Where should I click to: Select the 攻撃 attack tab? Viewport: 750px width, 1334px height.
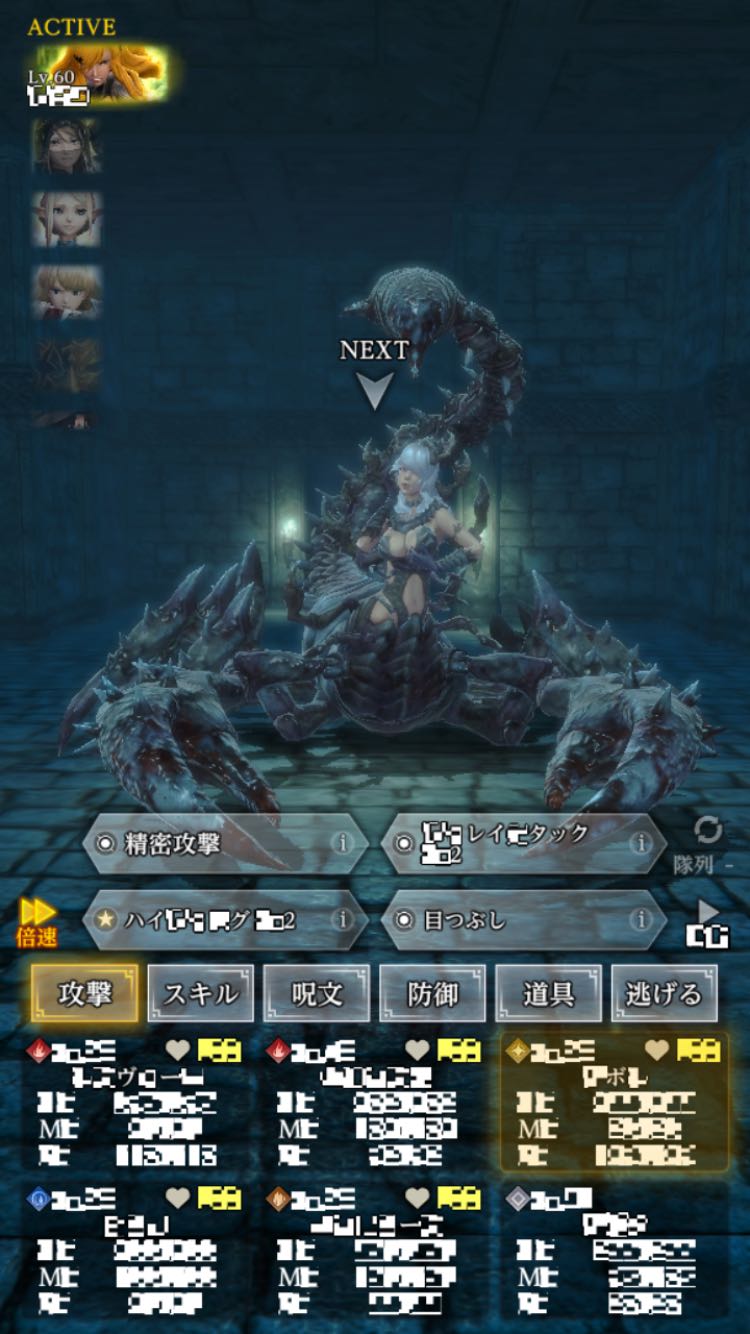(x=85, y=993)
